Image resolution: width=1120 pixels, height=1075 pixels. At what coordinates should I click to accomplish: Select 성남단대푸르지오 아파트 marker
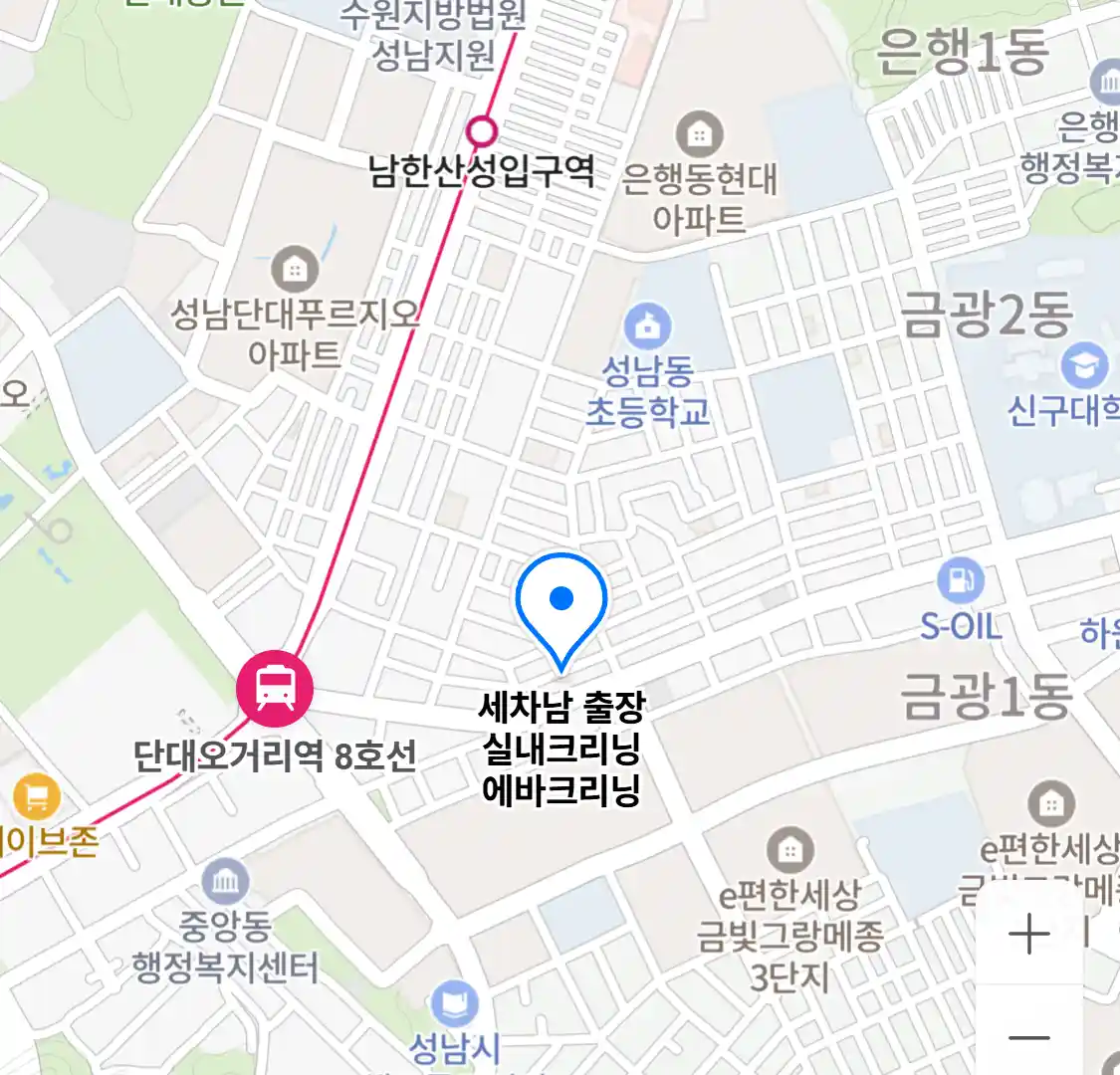tap(295, 269)
